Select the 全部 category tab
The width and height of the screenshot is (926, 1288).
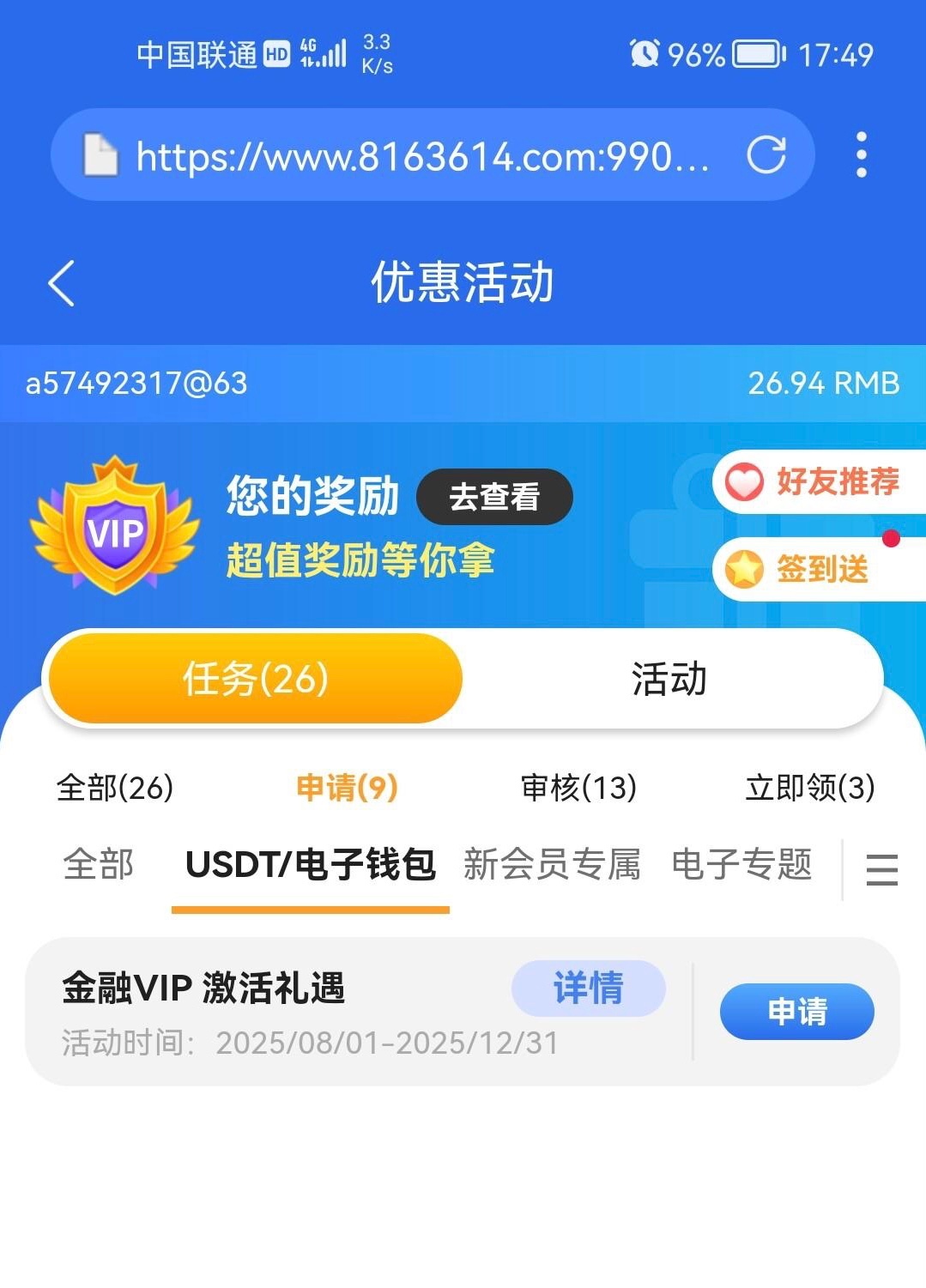click(99, 864)
